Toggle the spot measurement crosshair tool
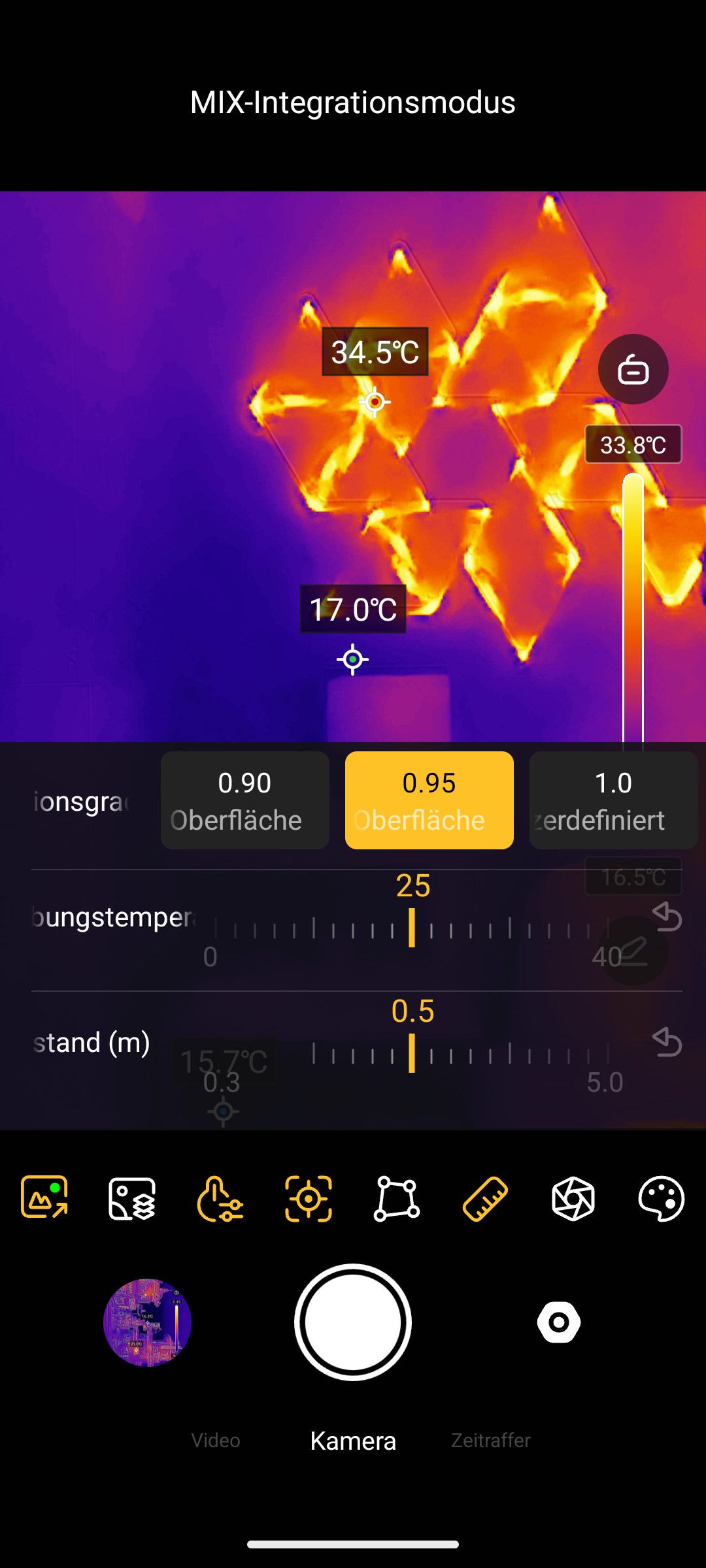This screenshot has width=706, height=1568. click(x=309, y=1198)
